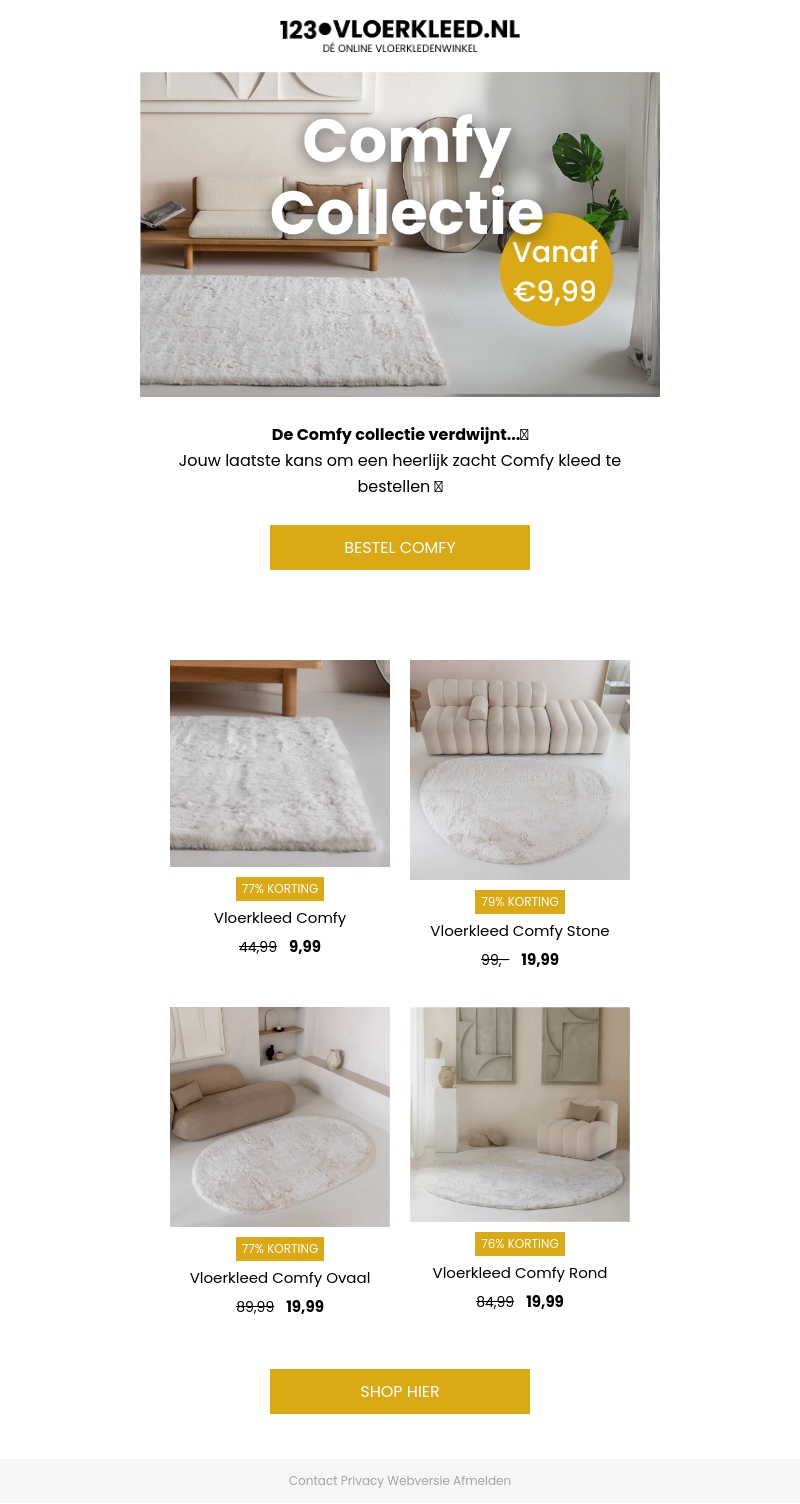The height and width of the screenshot is (1504, 800).
Task: Open the Comfy Collectie hero banner
Action: tap(400, 234)
